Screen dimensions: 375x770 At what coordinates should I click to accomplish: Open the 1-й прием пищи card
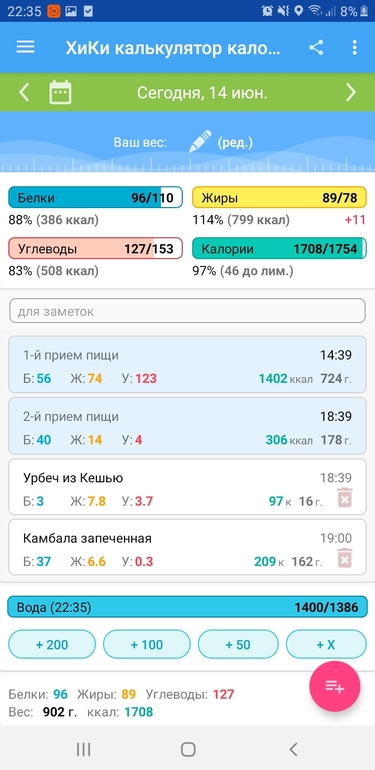pyautogui.click(x=187, y=364)
